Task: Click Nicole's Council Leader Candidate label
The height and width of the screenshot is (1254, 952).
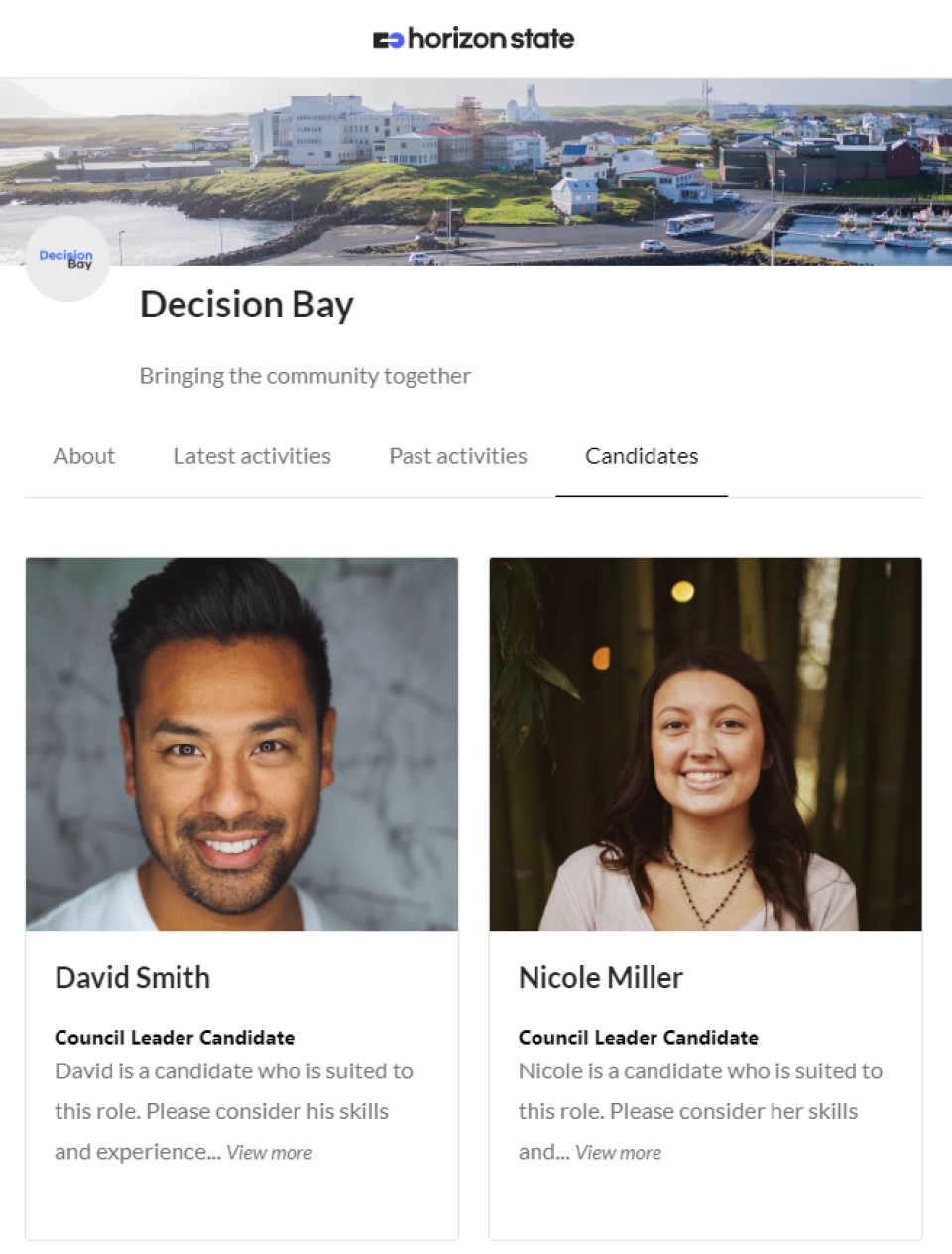Action: click(x=638, y=1038)
